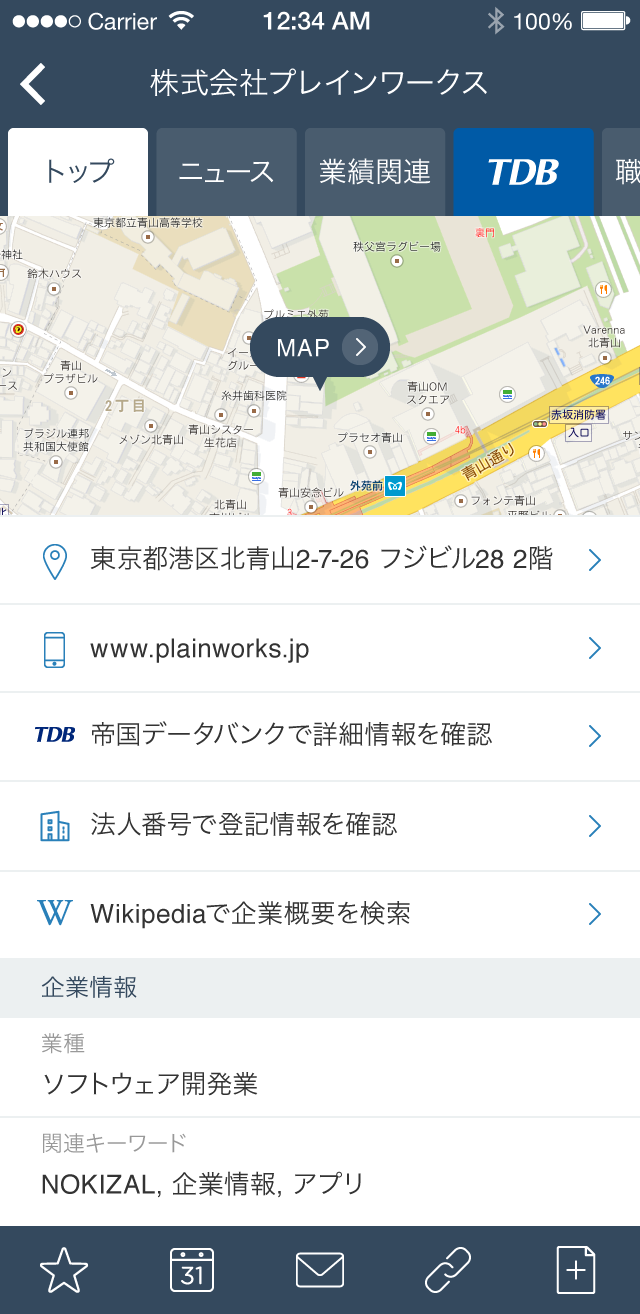Screen dimensions: 640x1314
Task: Tap the mail envelope icon
Action: point(320,1270)
